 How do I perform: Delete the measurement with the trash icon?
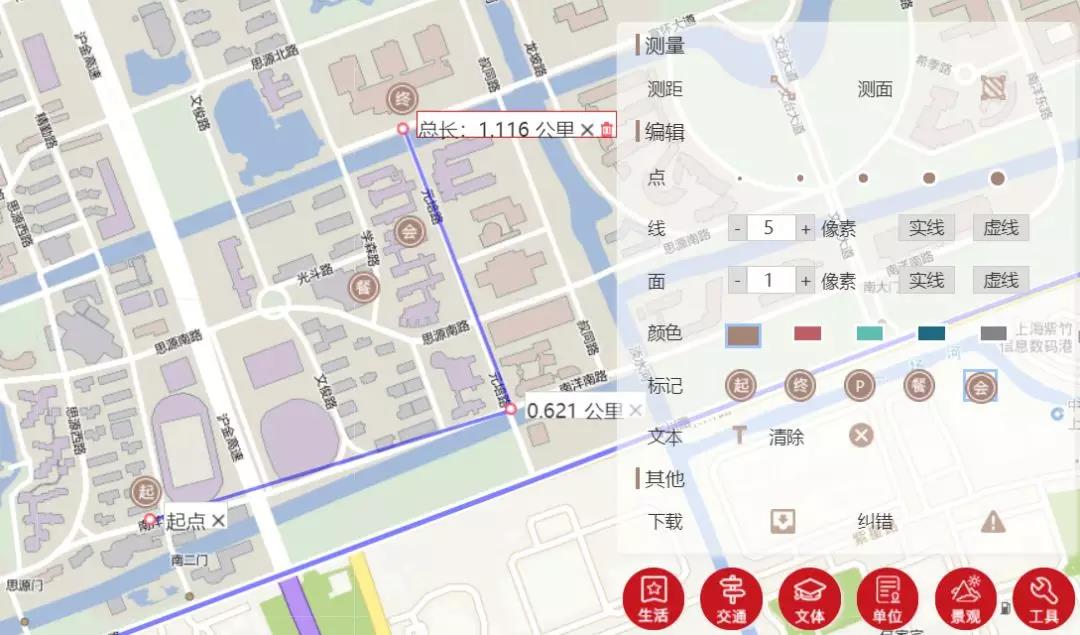[x=606, y=130]
